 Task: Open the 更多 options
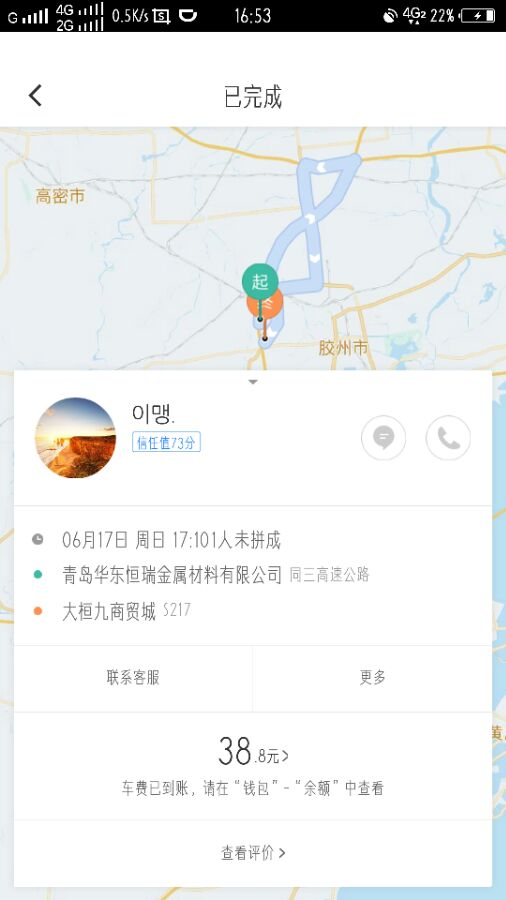pos(372,677)
